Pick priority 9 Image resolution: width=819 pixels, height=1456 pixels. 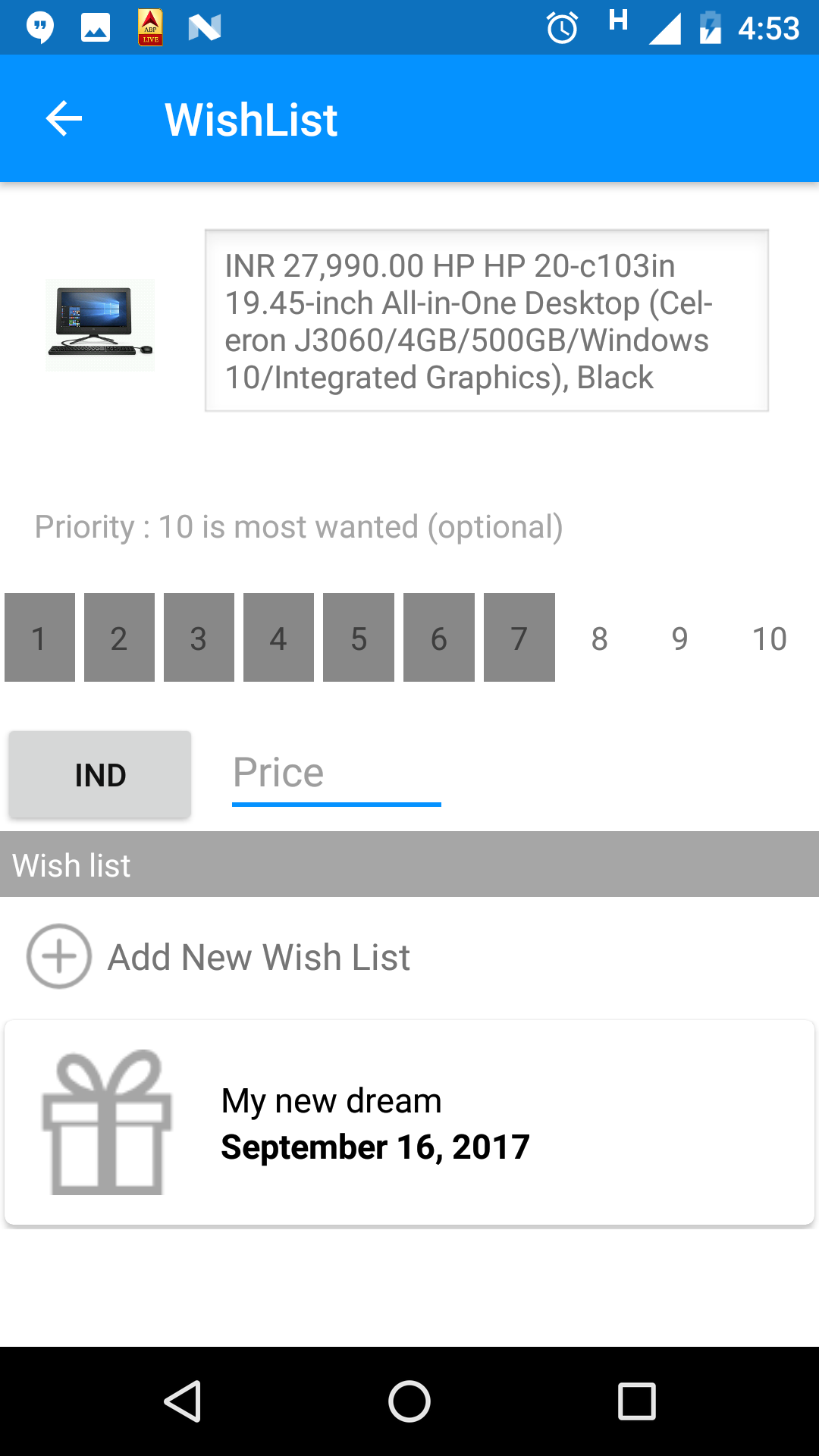pyautogui.click(x=679, y=638)
